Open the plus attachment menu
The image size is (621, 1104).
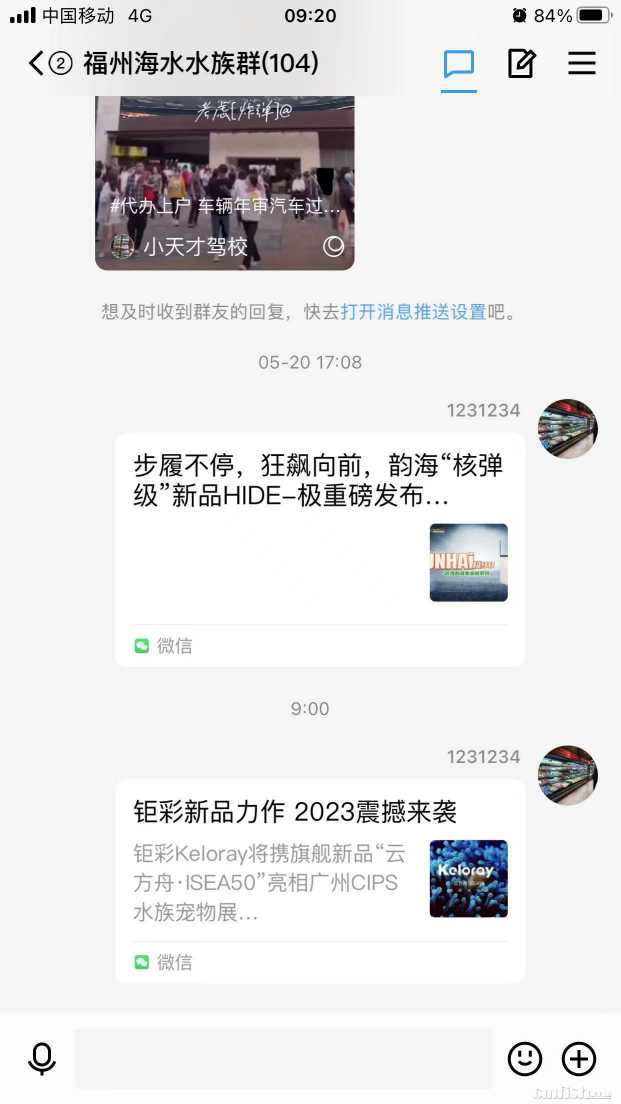tap(579, 1058)
